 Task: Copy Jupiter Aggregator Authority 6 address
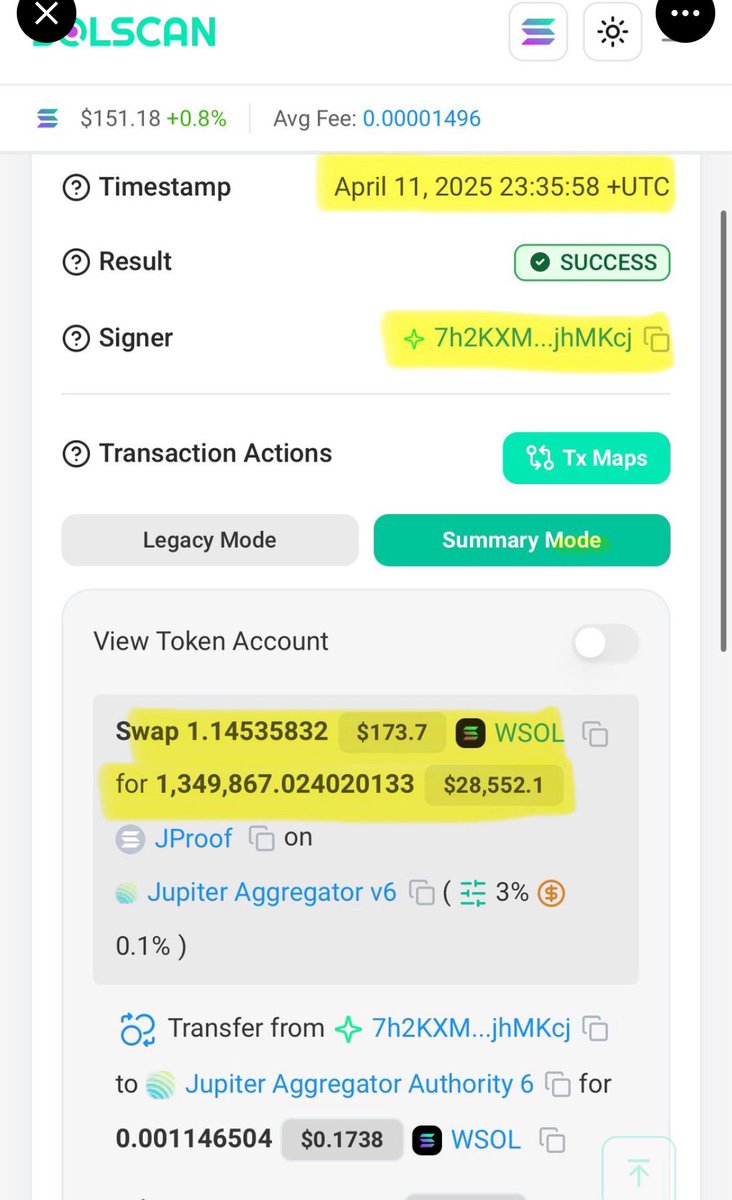coord(558,1085)
